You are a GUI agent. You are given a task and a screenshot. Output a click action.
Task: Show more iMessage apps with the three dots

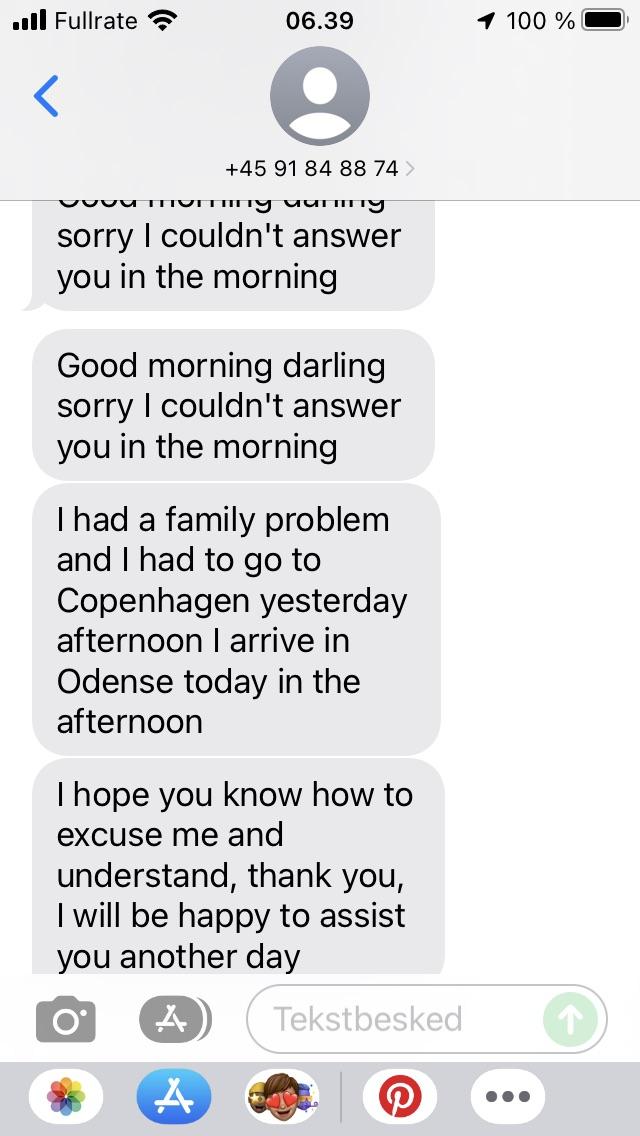[x=508, y=1096]
